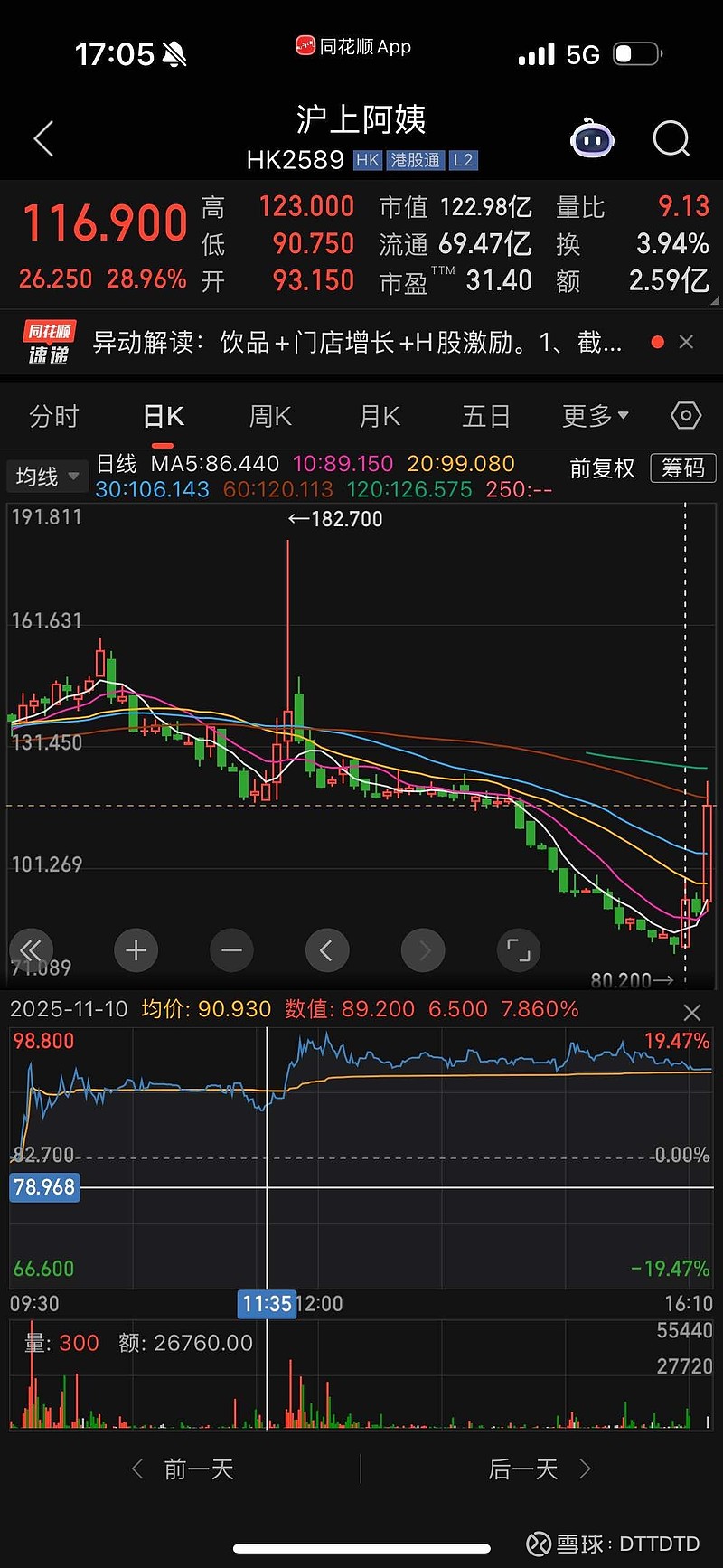Open the AI assistant robot icon

pyautogui.click(x=592, y=139)
